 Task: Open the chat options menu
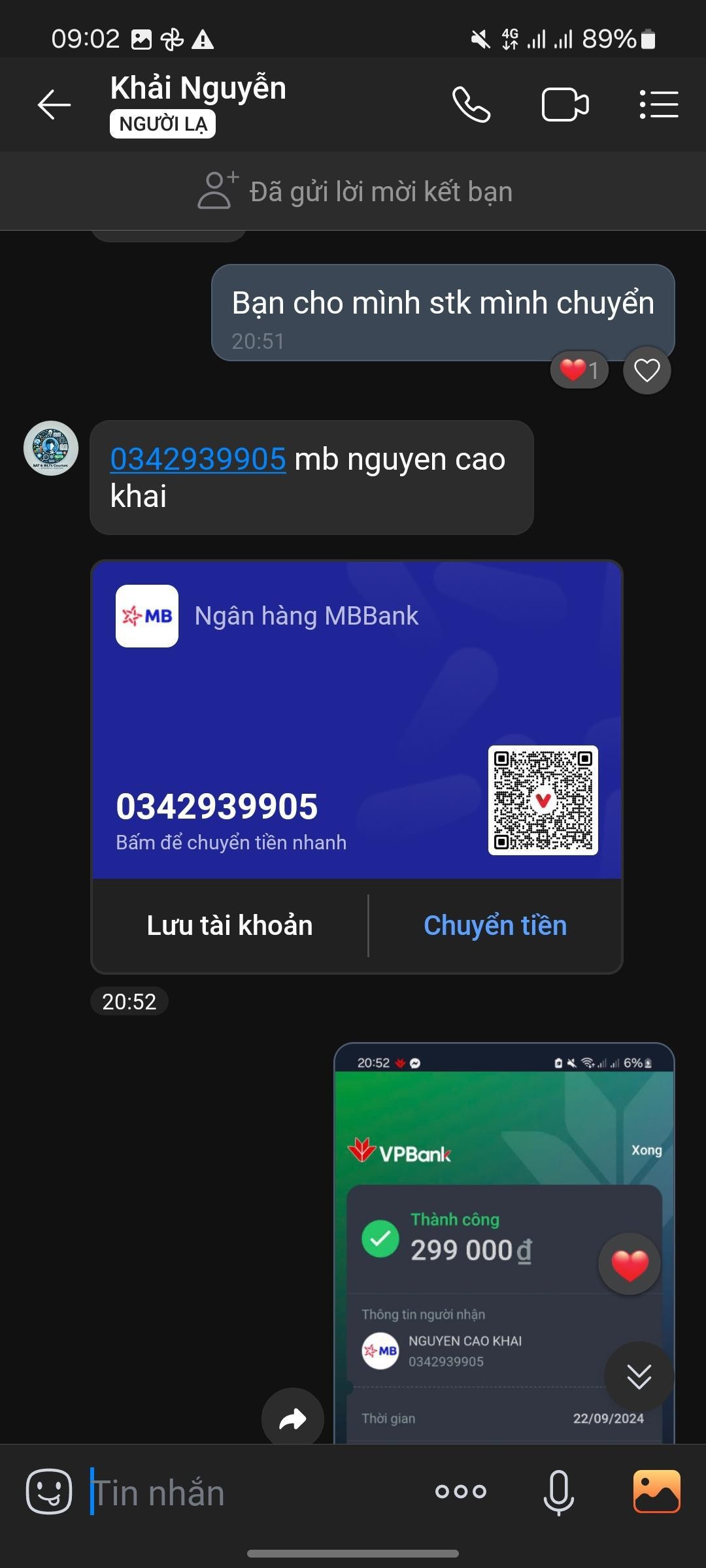coord(659,105)
